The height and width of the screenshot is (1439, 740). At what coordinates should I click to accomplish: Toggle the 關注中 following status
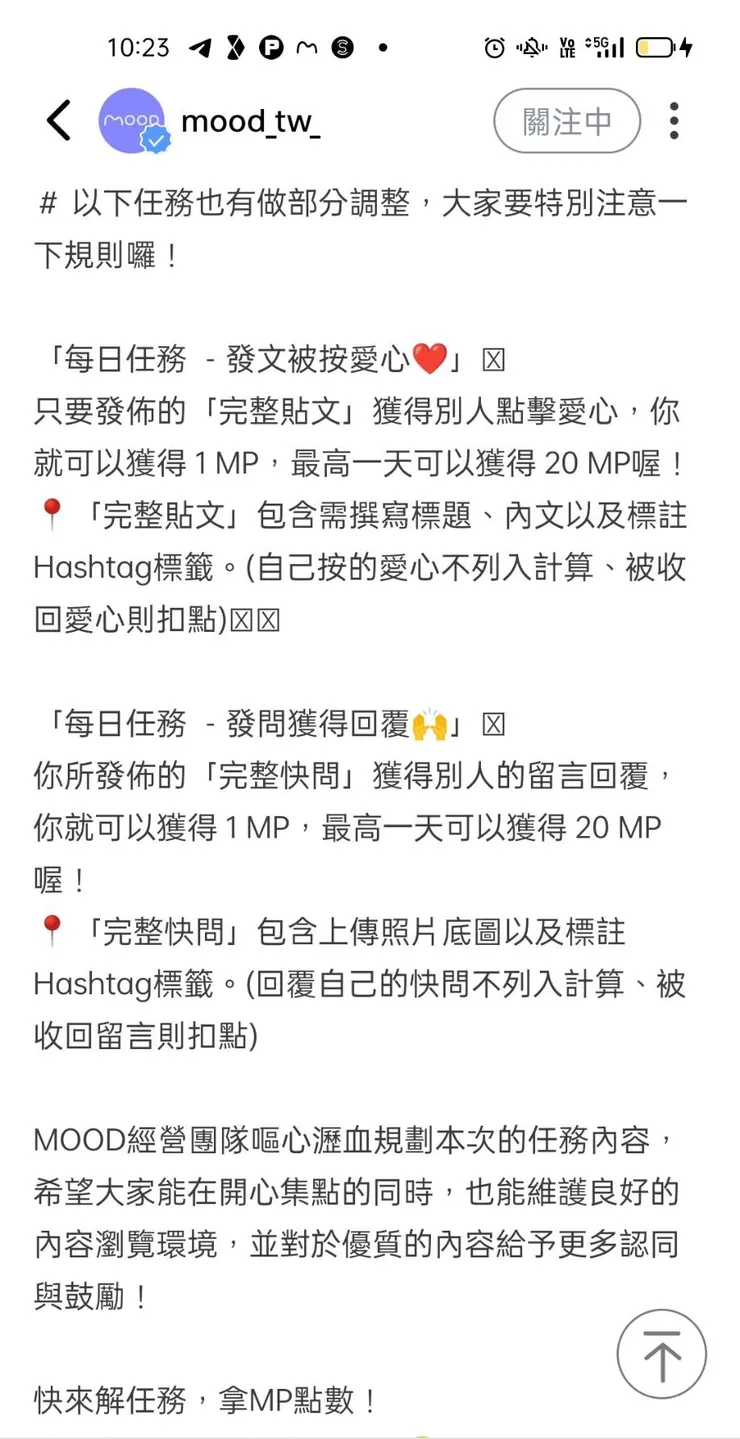(566, 120)
